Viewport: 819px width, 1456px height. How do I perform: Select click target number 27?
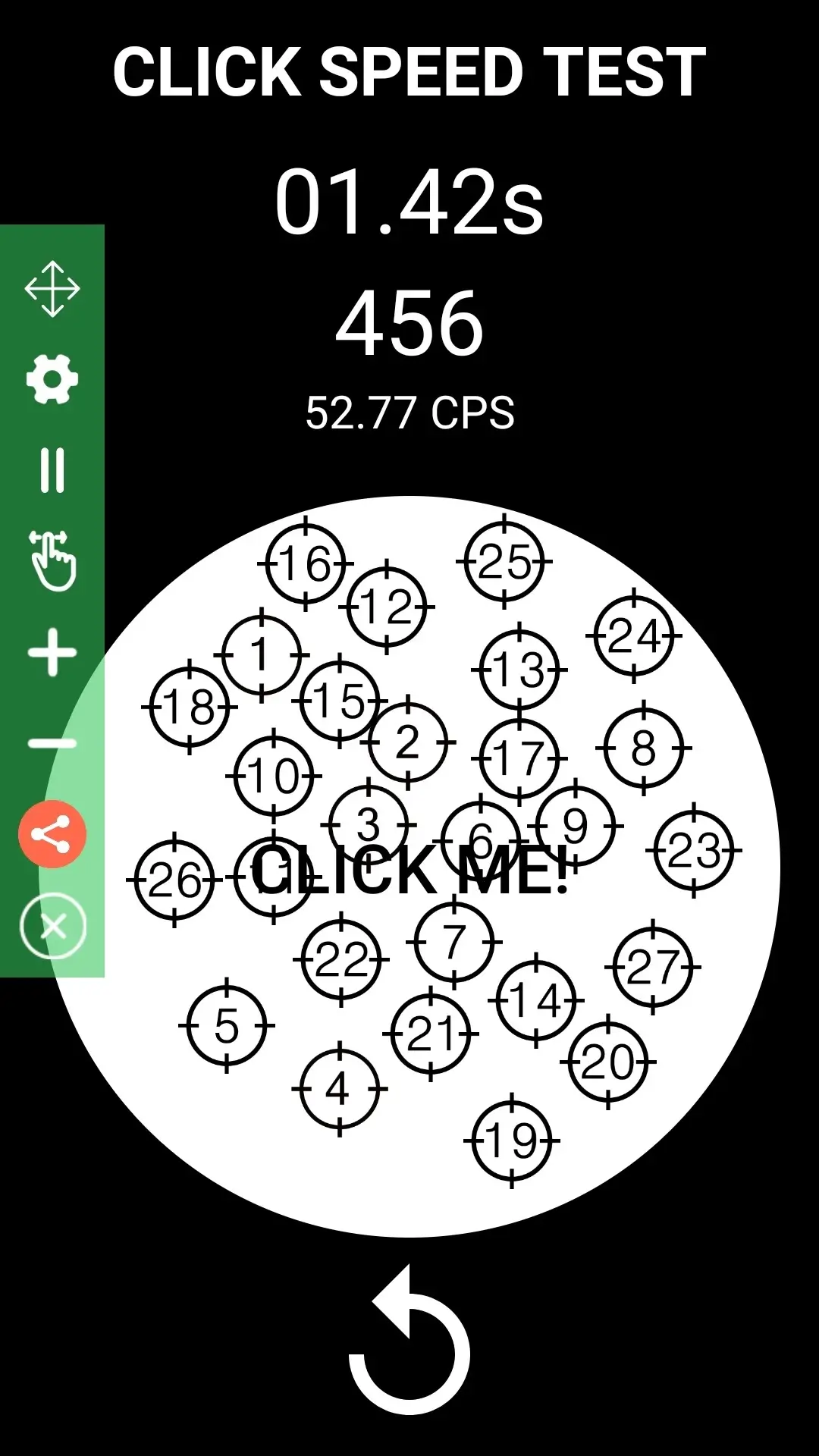(653, 967)
